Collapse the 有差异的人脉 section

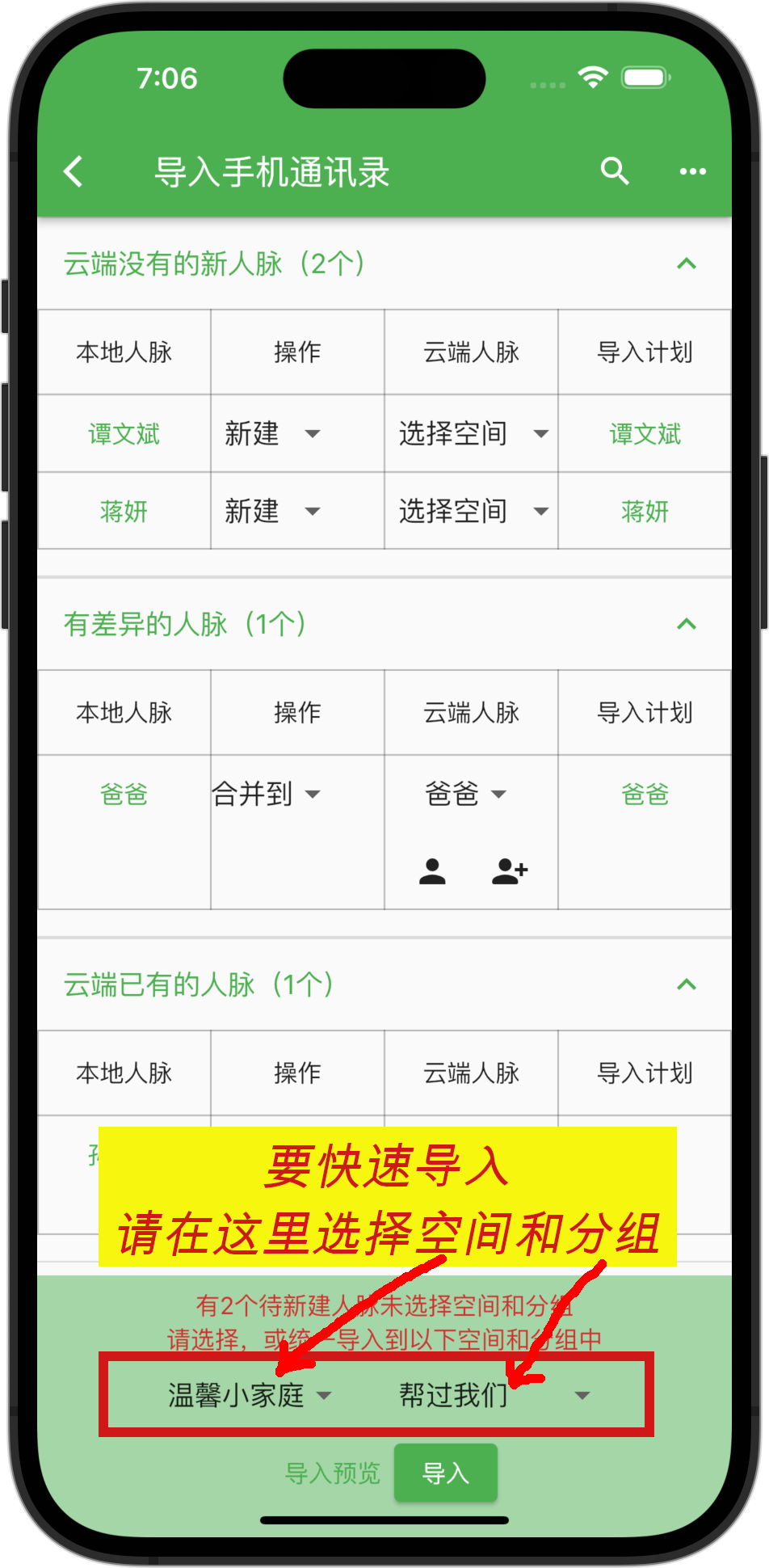click(x=686, y=624)
